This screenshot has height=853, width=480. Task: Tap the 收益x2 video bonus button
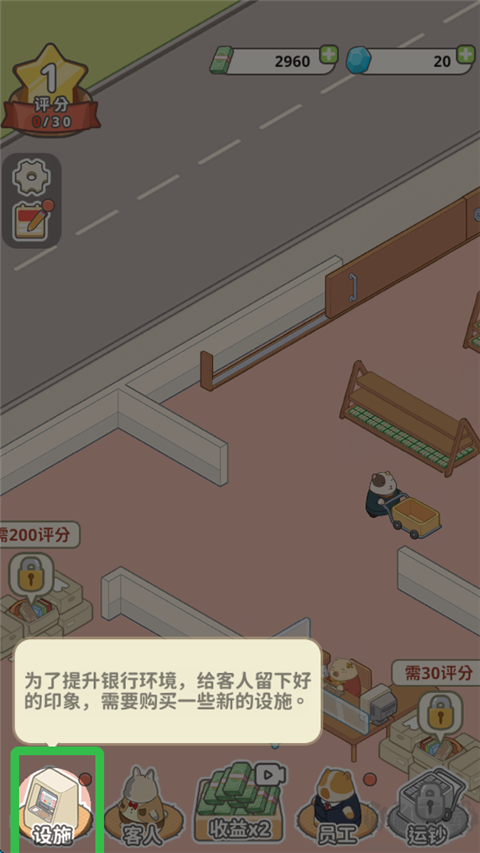click(240, 801)
